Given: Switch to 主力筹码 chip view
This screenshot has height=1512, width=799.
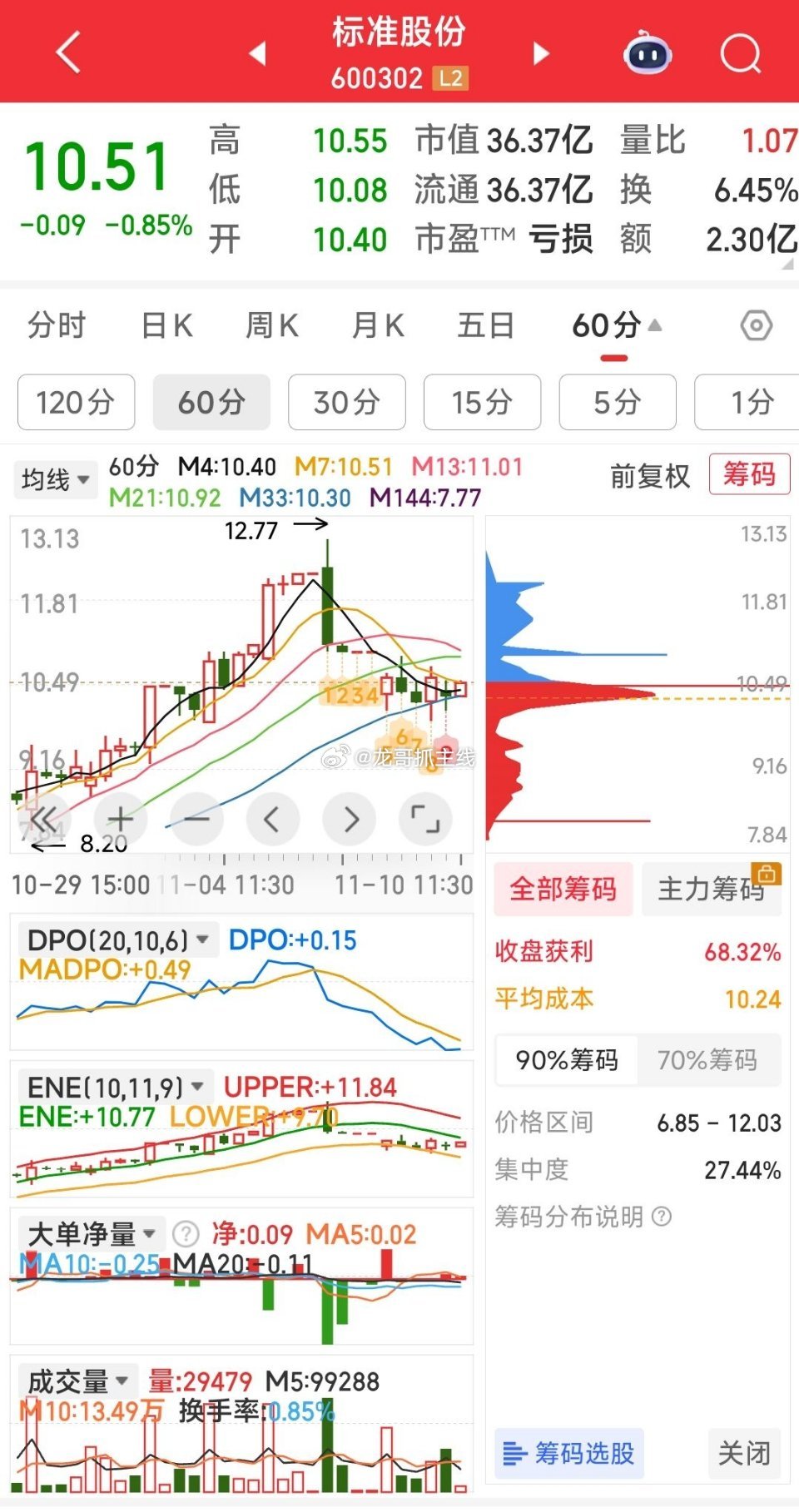Looking at the screenshot, I should coord(712,890).
